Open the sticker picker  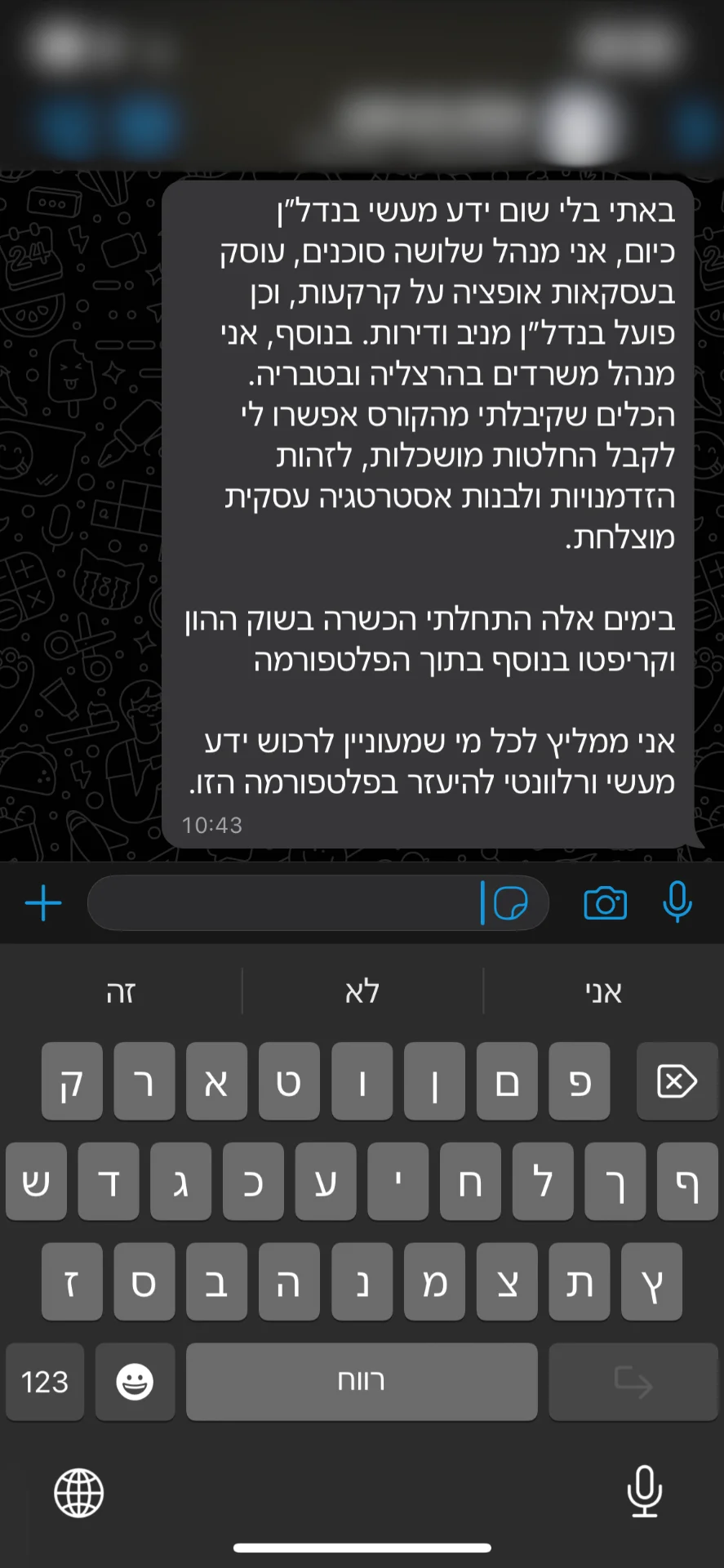tap(511, 904)
